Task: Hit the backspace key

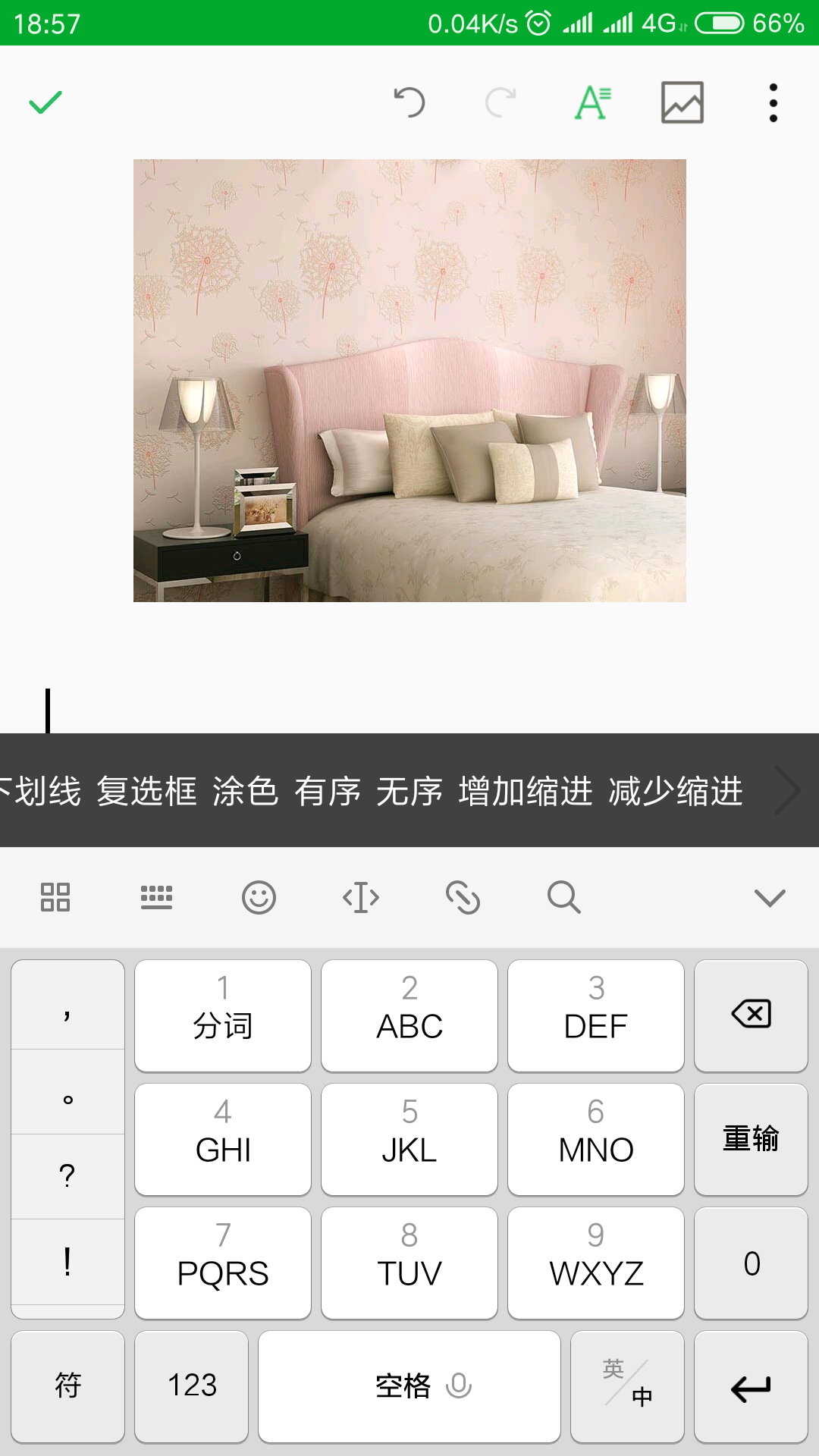Action: tap(751, 1015)
